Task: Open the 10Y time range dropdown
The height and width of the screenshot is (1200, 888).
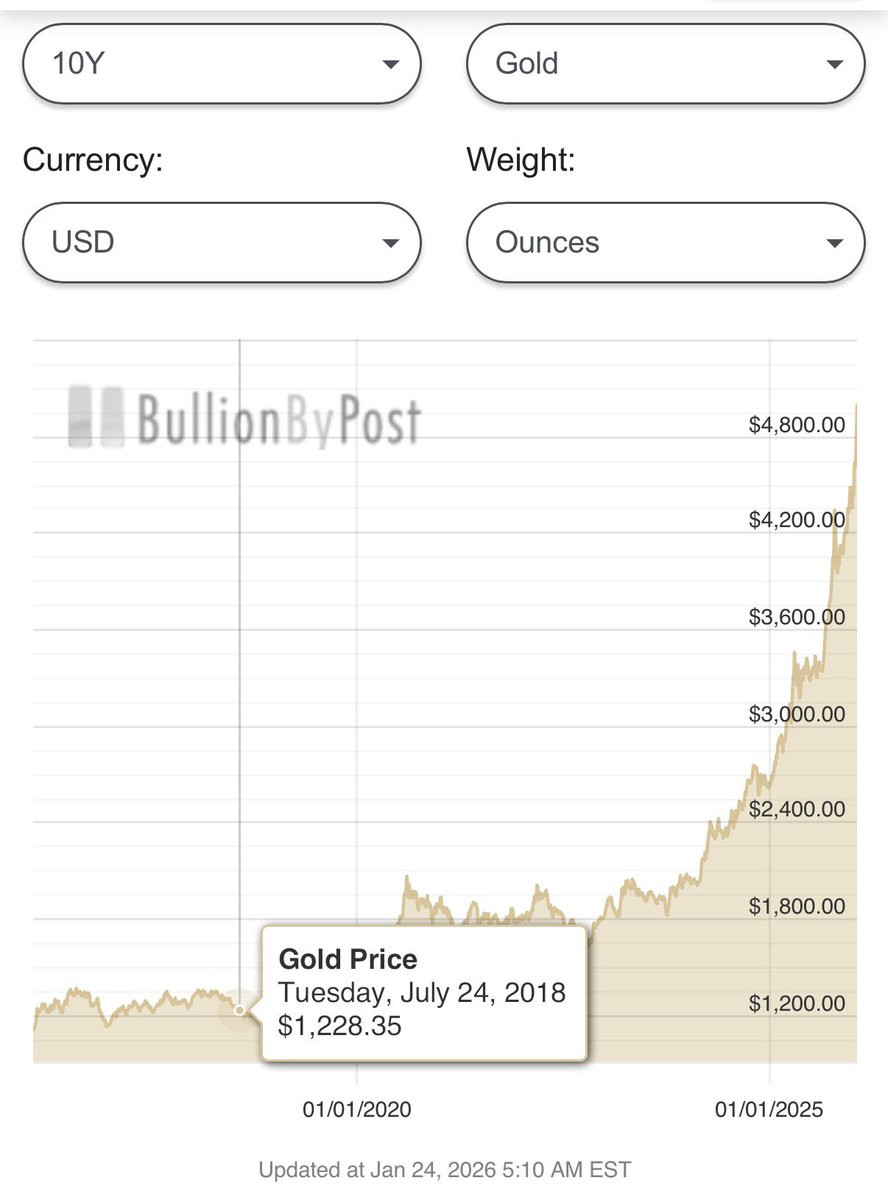Action: point(221,64)
